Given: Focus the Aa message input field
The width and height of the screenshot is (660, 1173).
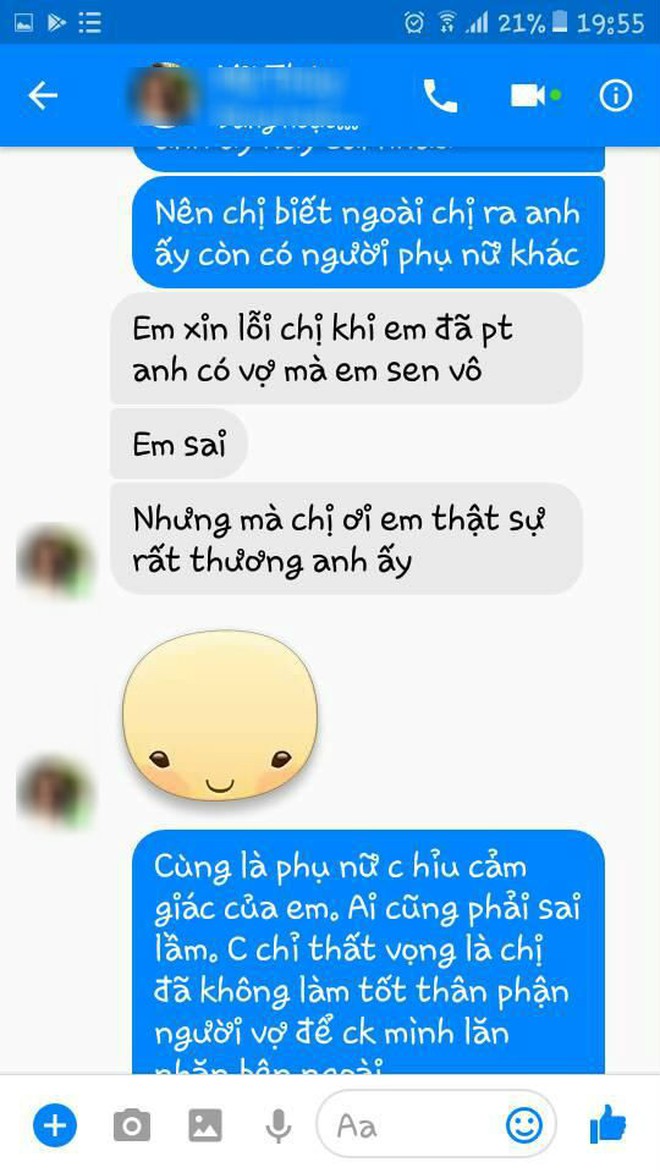Looking at the screenshot, I should point(410,1128).
